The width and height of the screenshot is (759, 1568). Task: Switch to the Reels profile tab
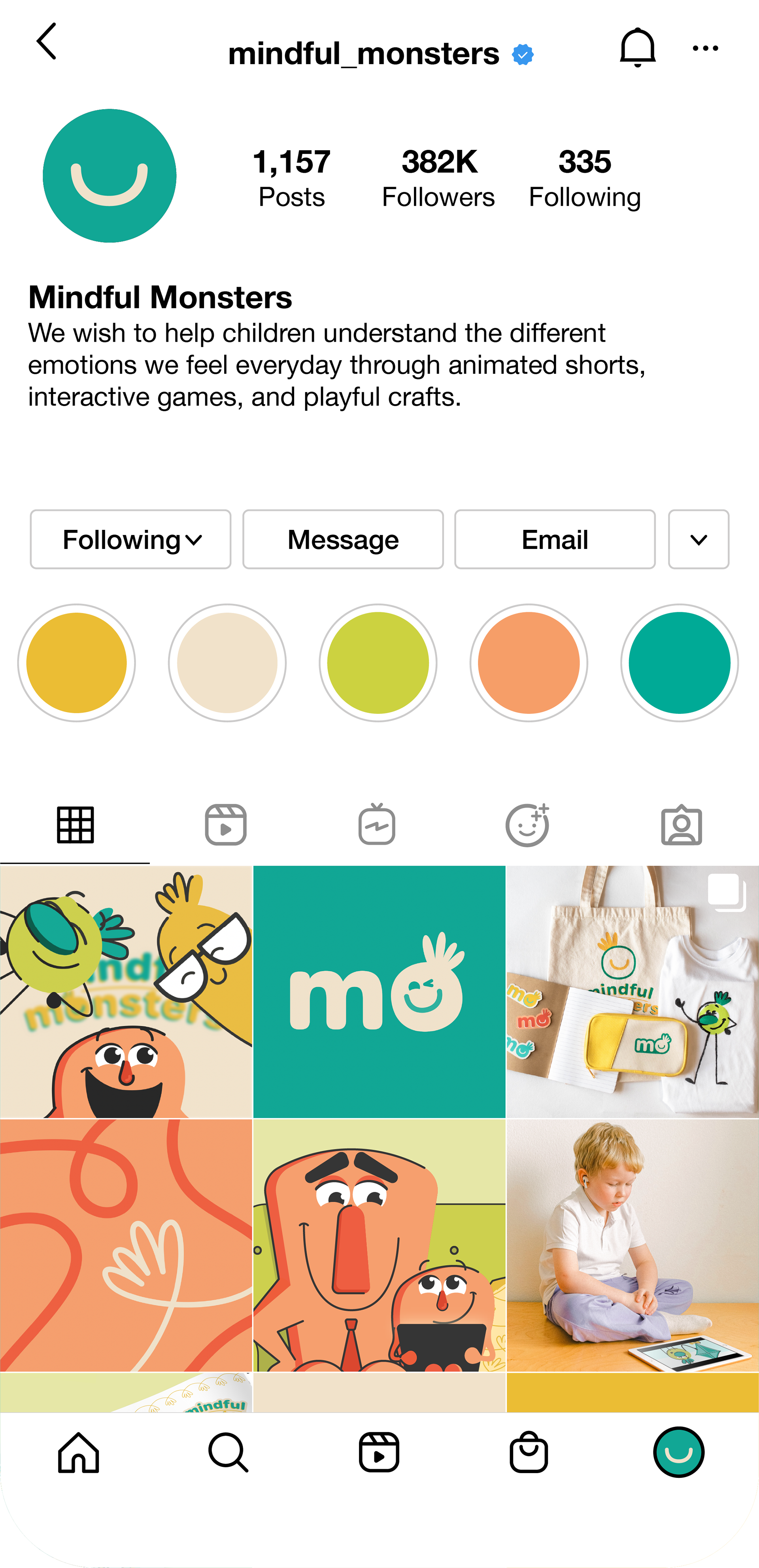click(226, 825)
